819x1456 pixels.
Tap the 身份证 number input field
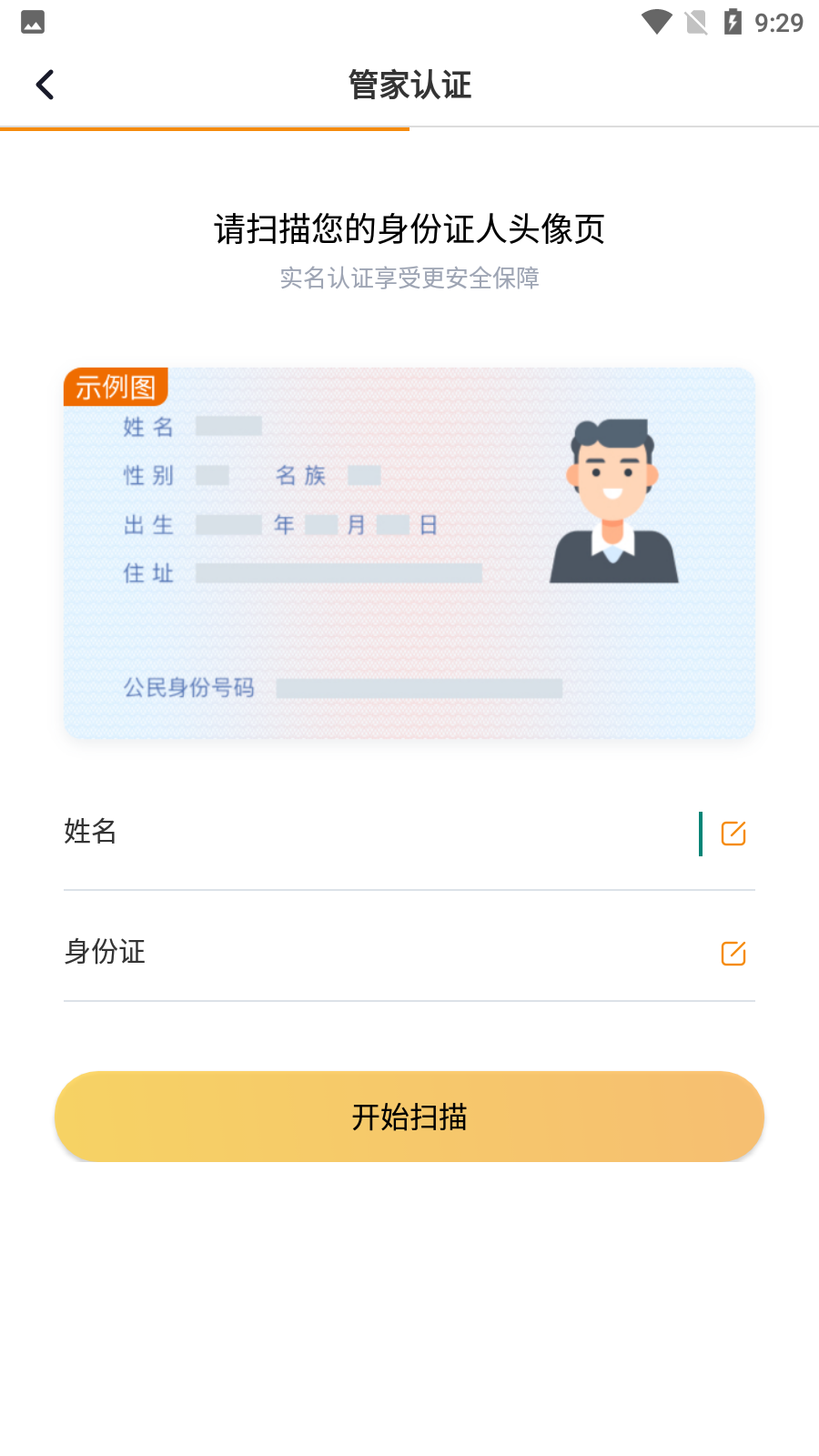pos(409,952)
